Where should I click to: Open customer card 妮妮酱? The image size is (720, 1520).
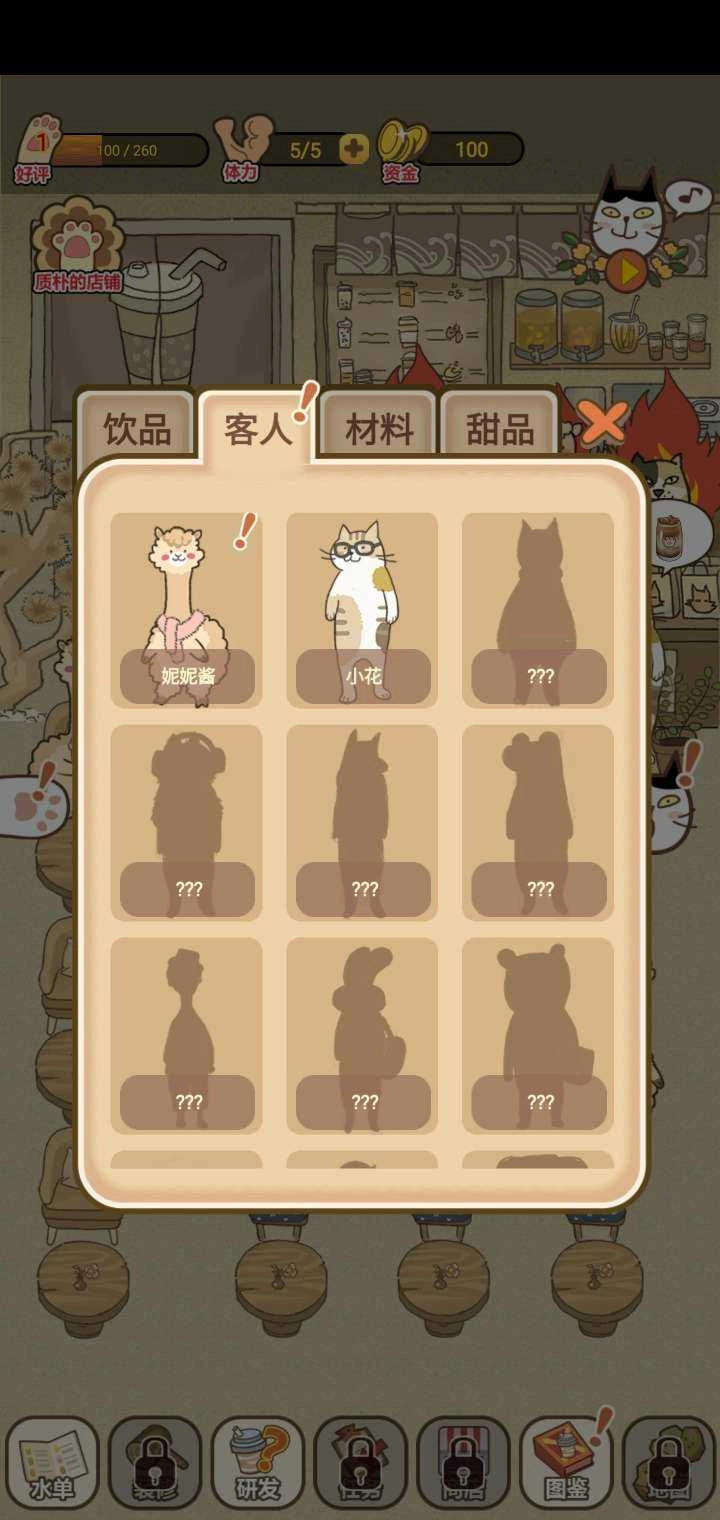[x=187, y=610]
